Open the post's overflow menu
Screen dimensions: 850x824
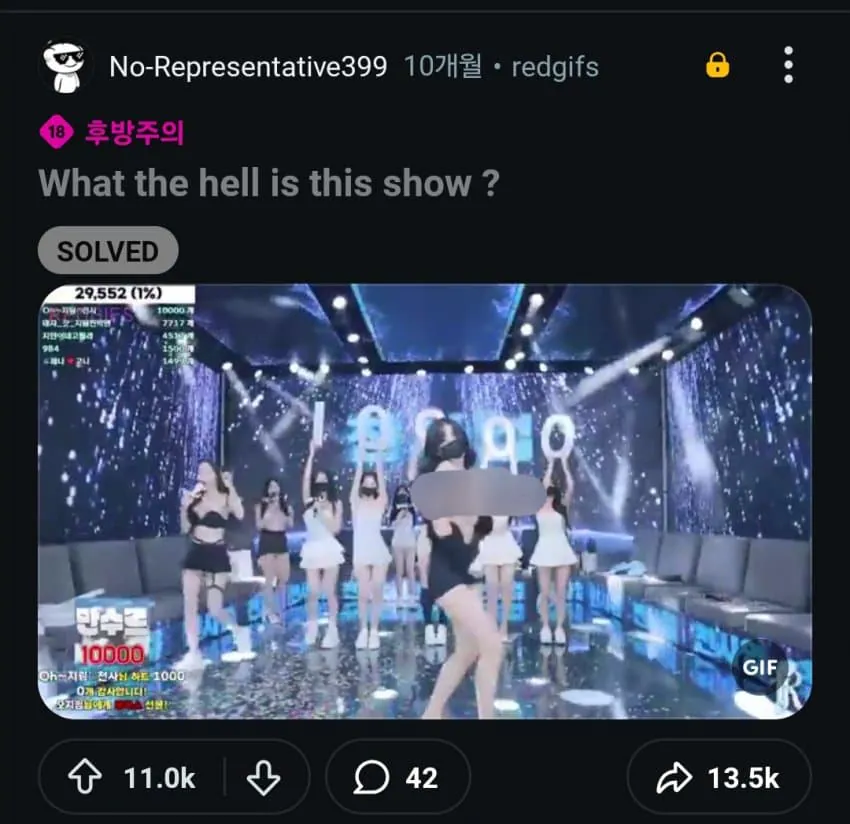click(788, 66)
